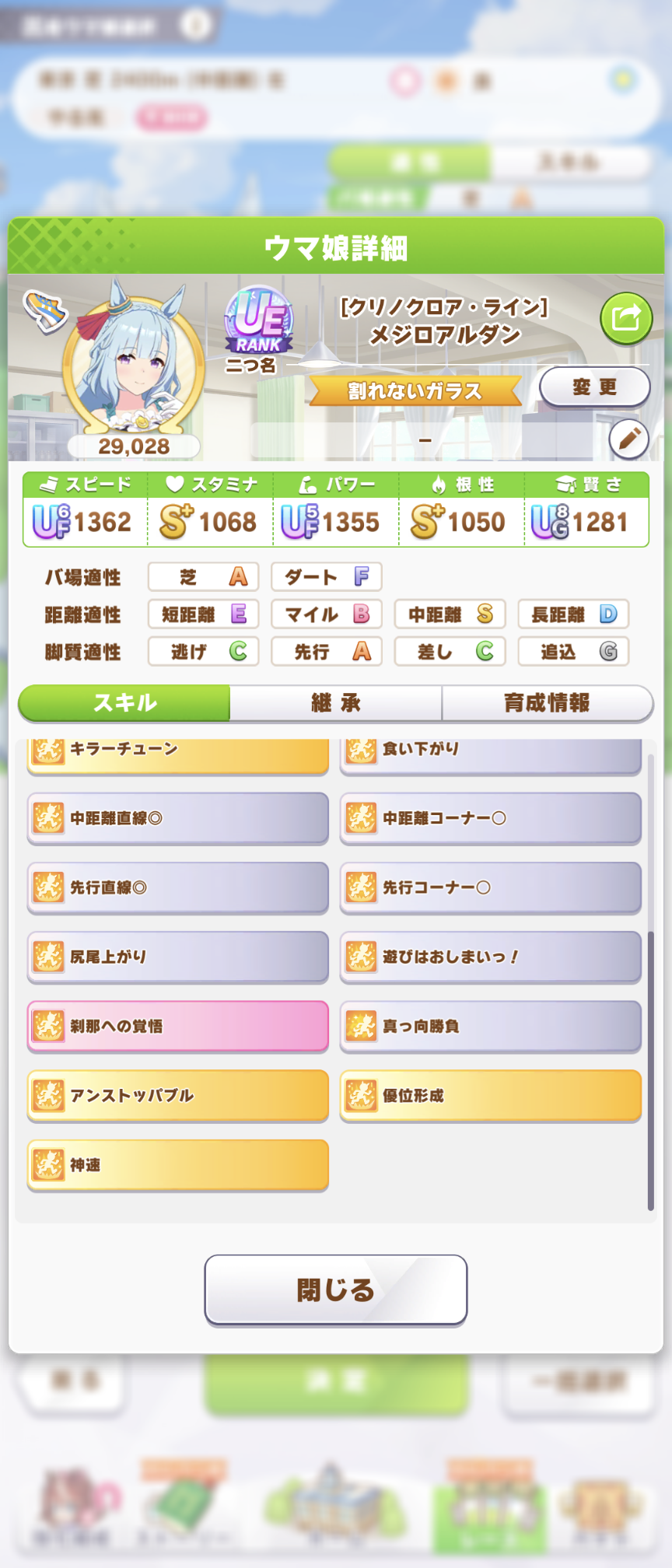The height and width of the screenshot is (1568, 672).
Task: Show details for 真っ向勝負
Action: [x=490, y=1026]
